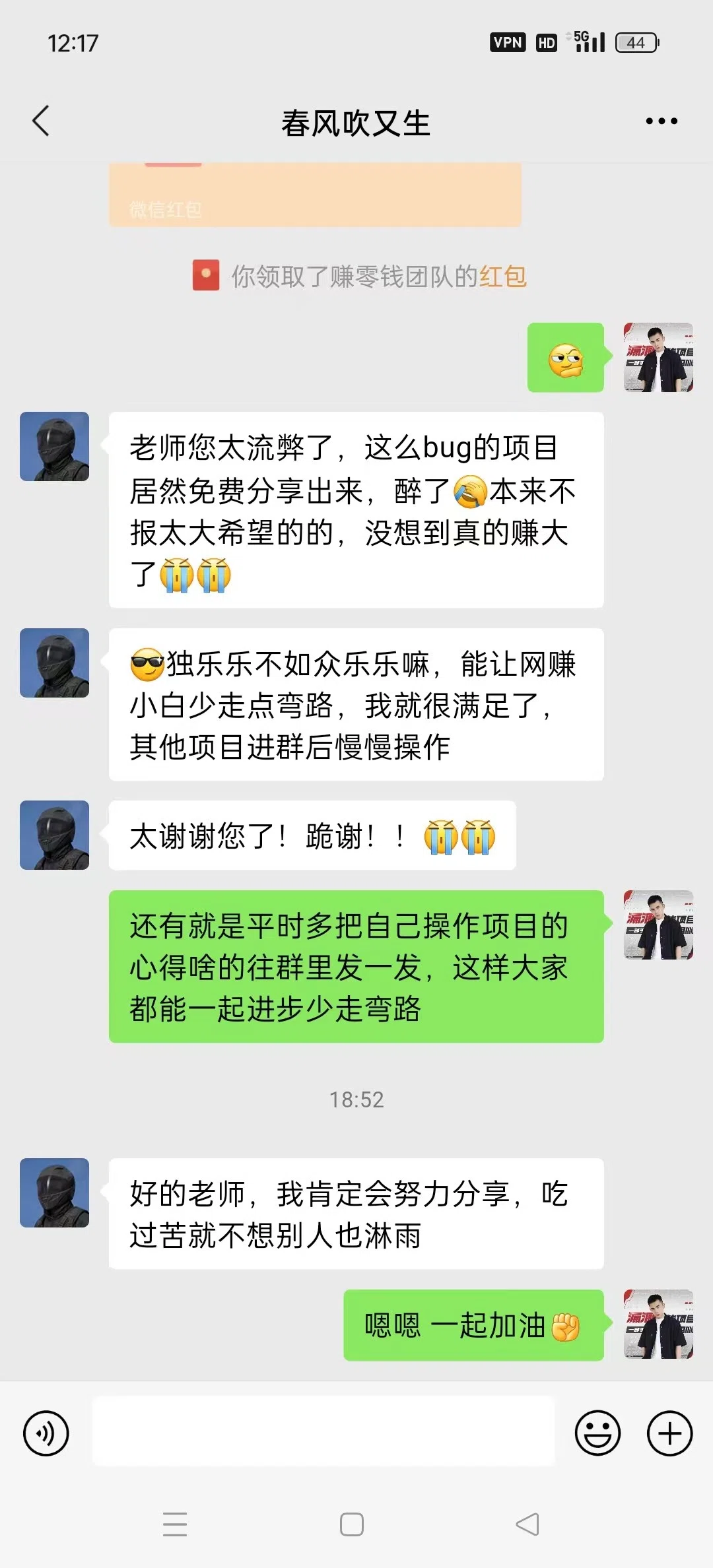Open the partially visible 微信红包 message
This screenshot has height=1568, width=713.
point(315,196)
